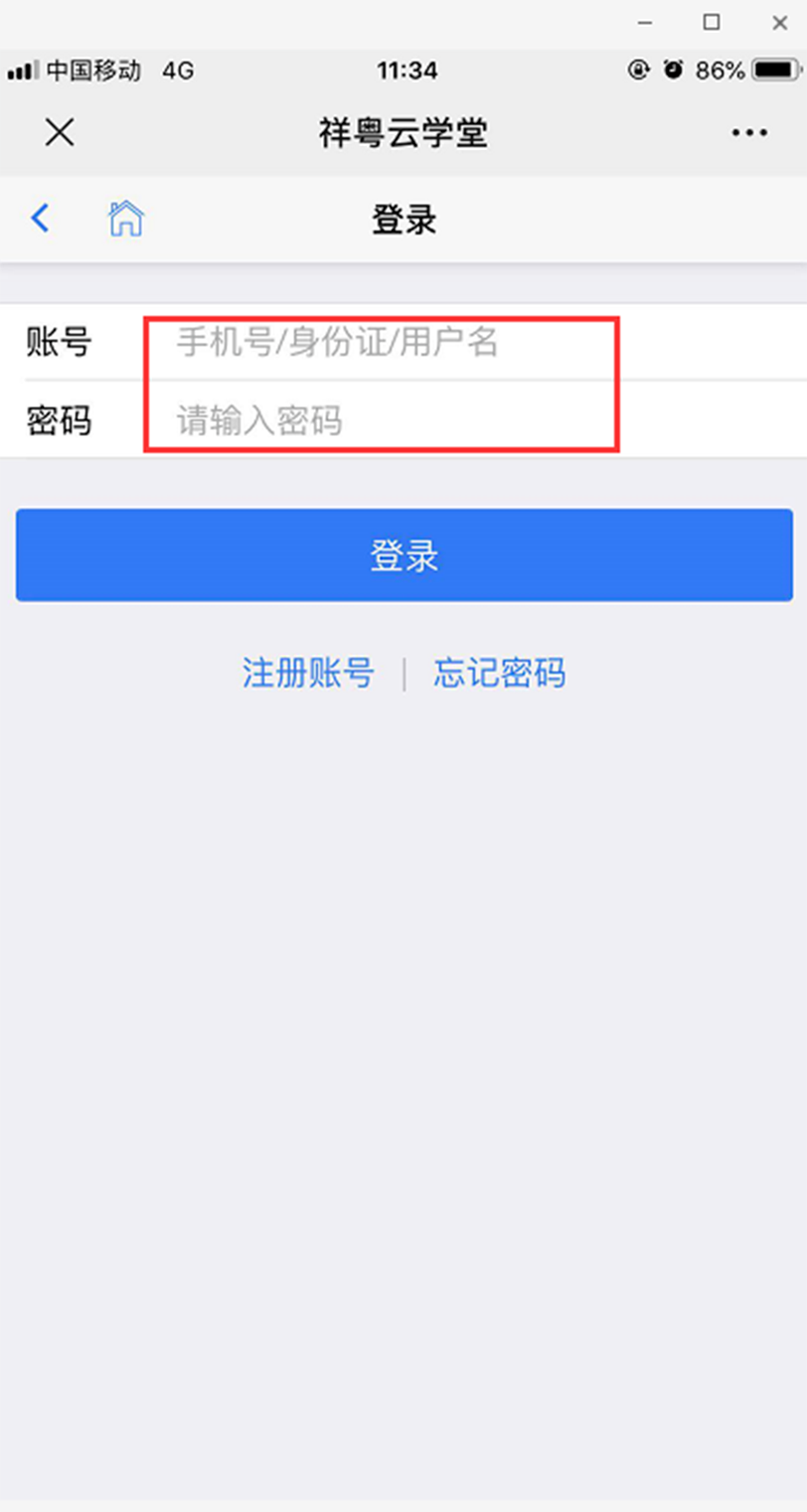The height and width of the screenshot is (1512, 807).
Task: Close the 祥粤云学堂 mini program
Action: coord(60,132)
